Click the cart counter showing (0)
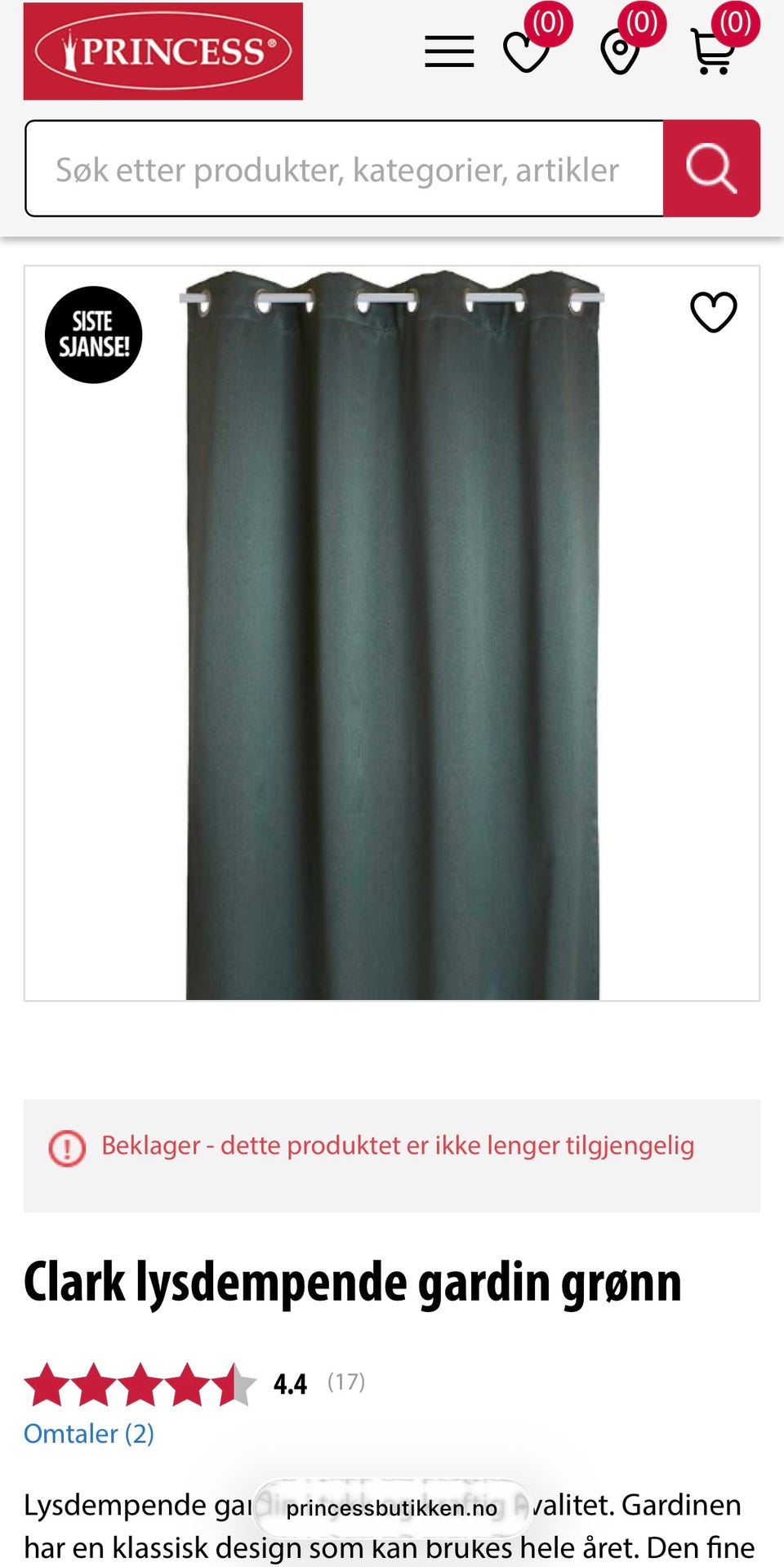This screenshot has width=784, height=1567. (735, 23)
